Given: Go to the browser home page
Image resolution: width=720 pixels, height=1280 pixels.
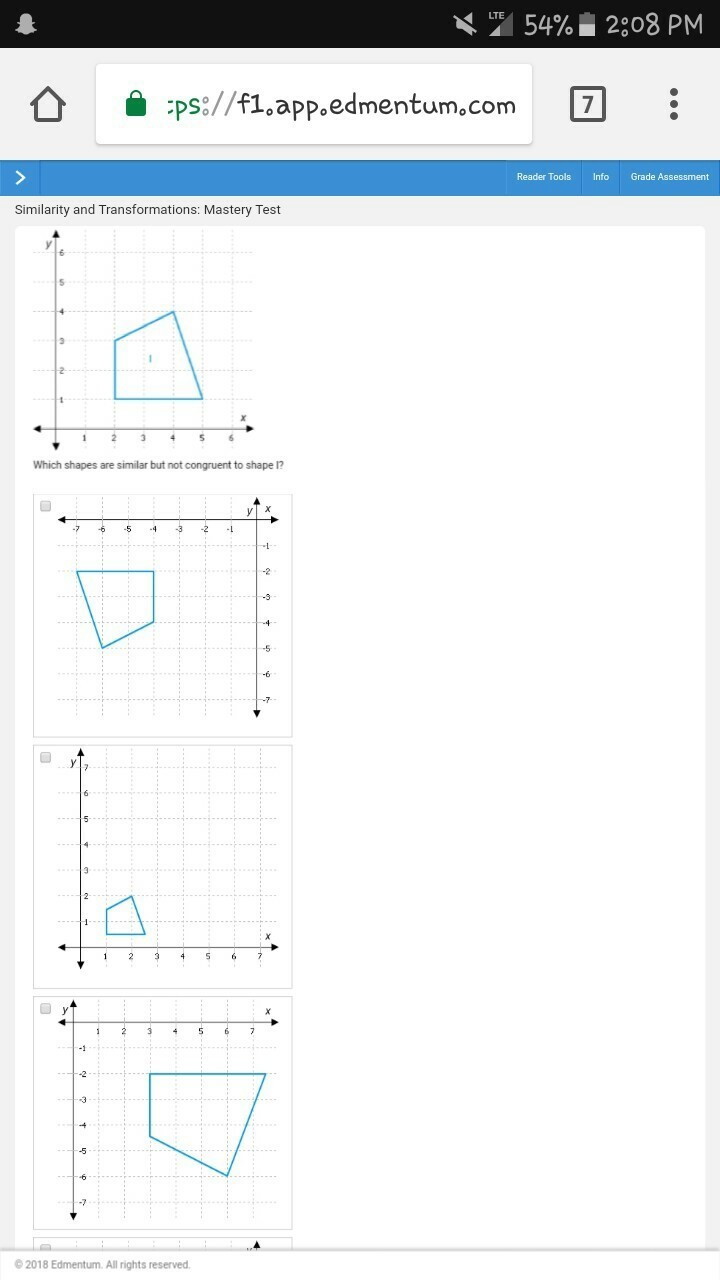Looking at the screenshot, I should [x=48, y=104].
